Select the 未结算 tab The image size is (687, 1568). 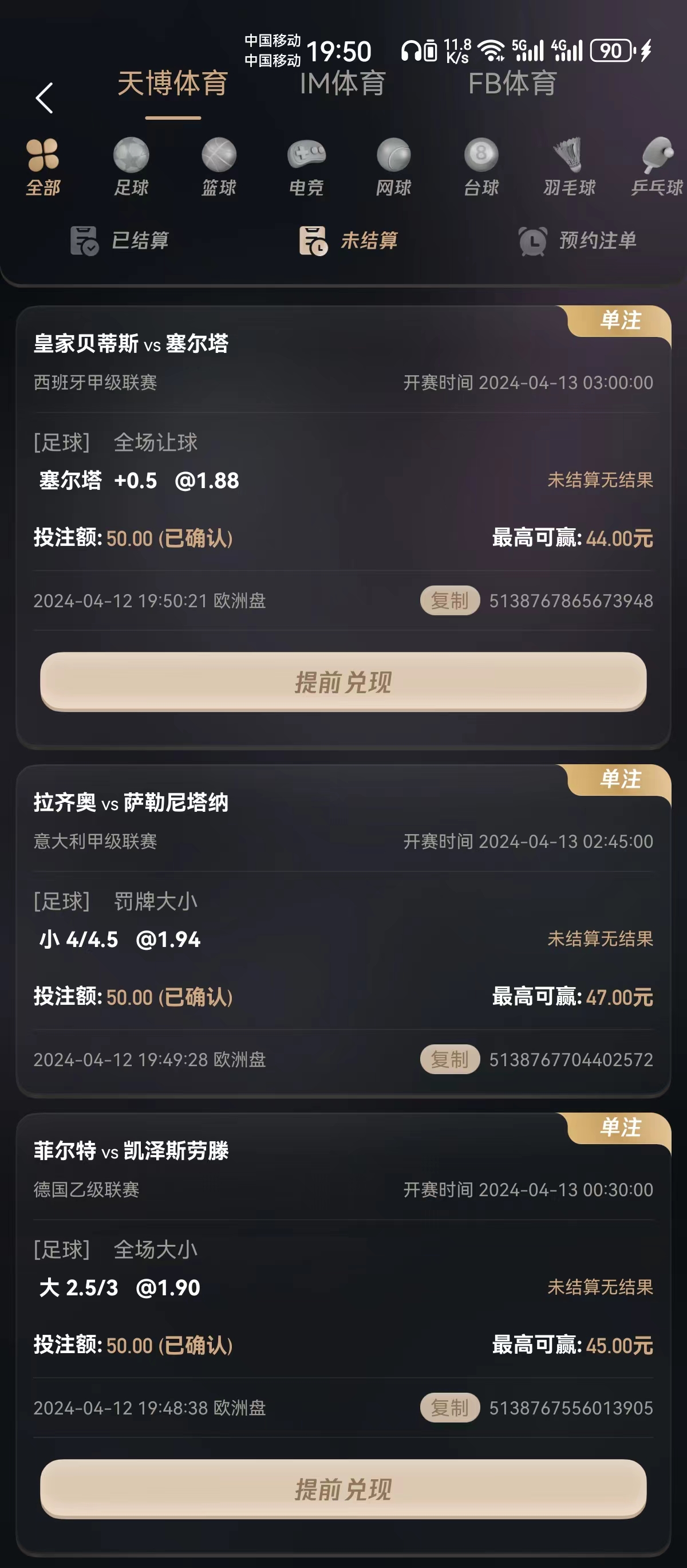pyautogui.click(x=349, y=241)
